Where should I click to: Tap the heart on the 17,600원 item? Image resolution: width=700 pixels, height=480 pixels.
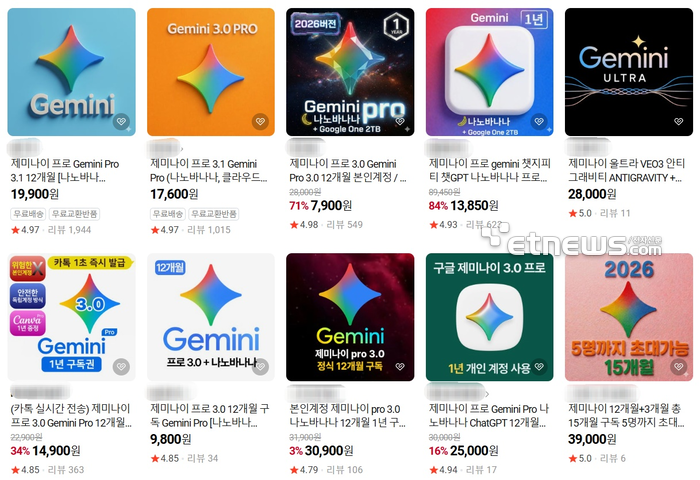tap(260, 122)
